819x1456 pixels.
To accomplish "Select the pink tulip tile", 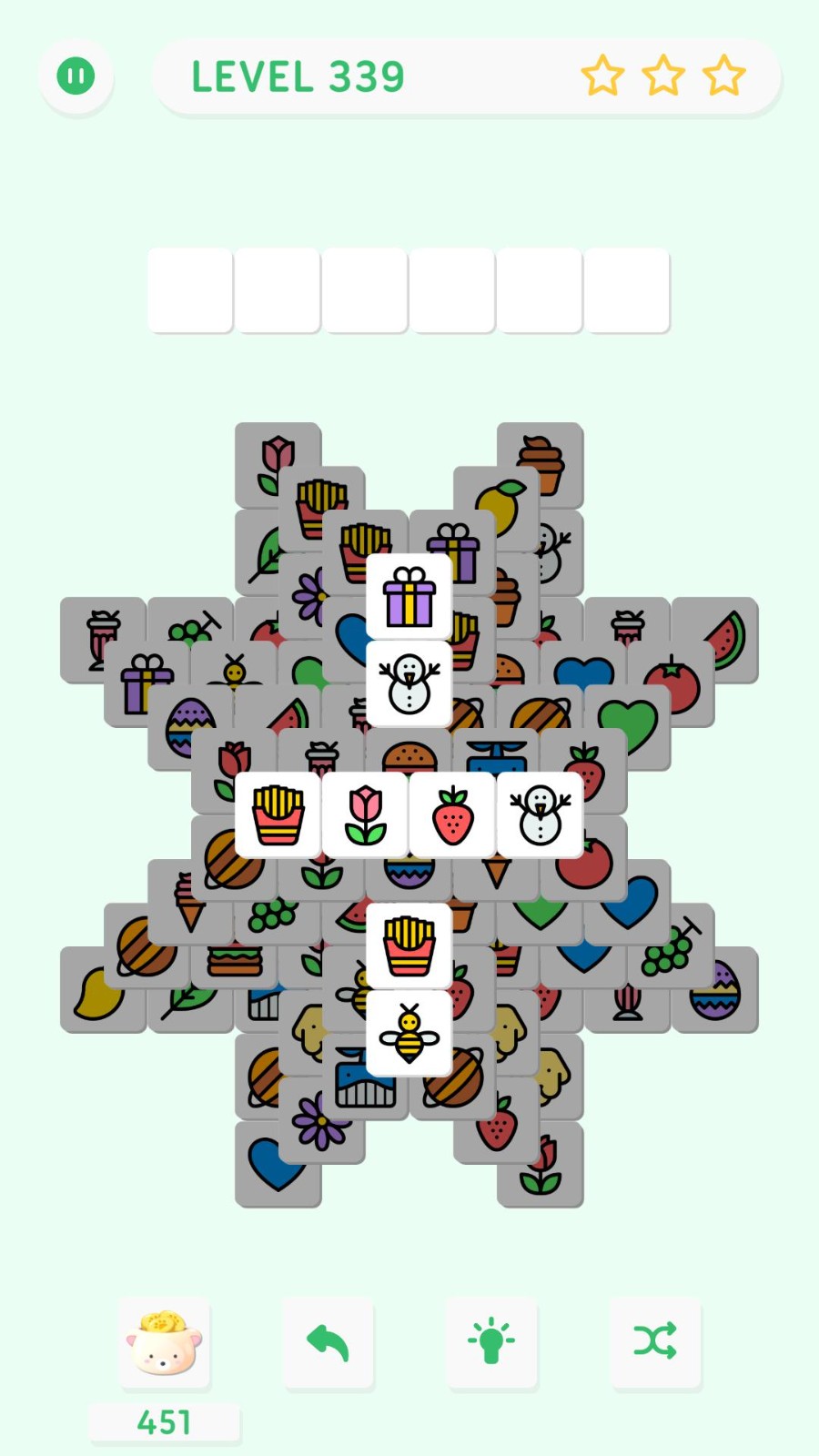I will coord(365,814).
